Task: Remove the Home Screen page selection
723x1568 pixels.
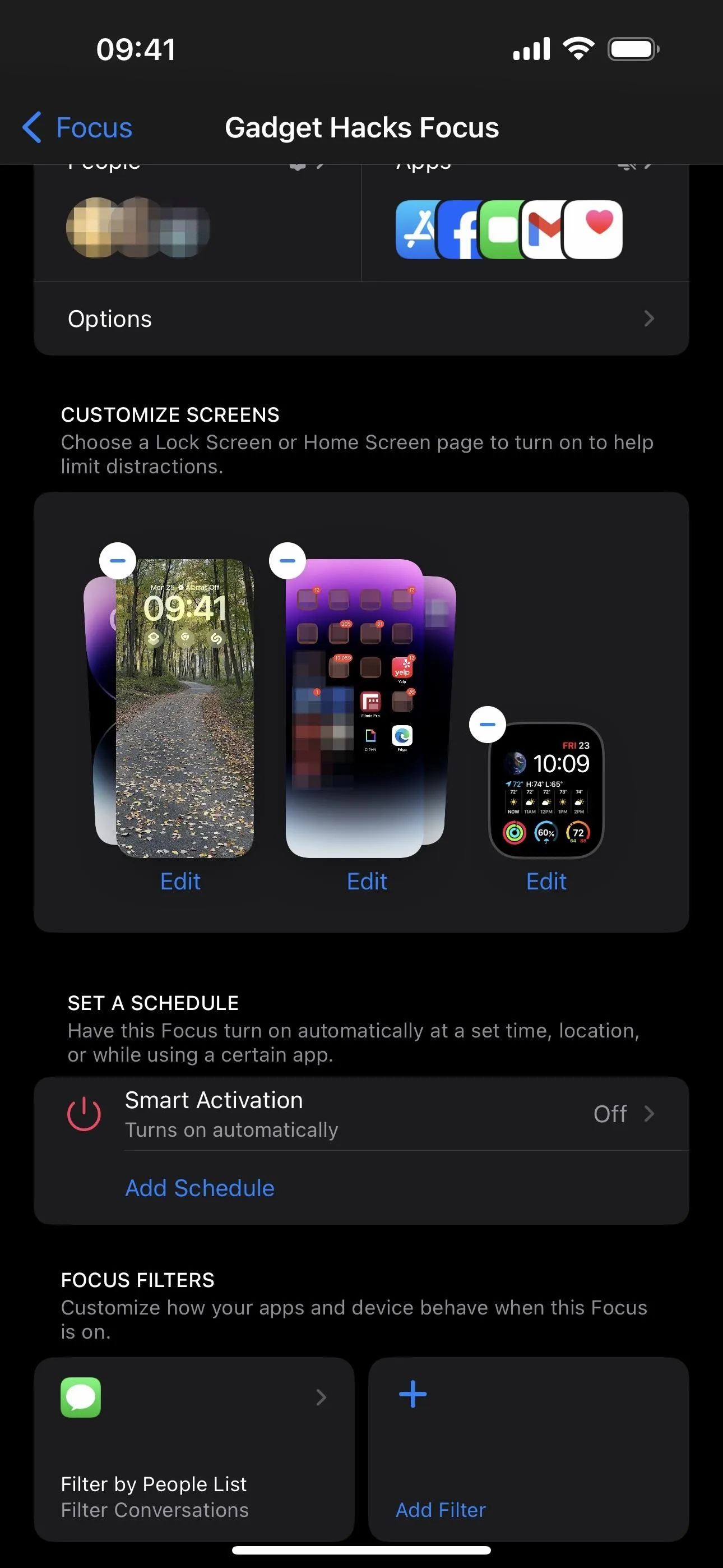Action: click(288, 561)
